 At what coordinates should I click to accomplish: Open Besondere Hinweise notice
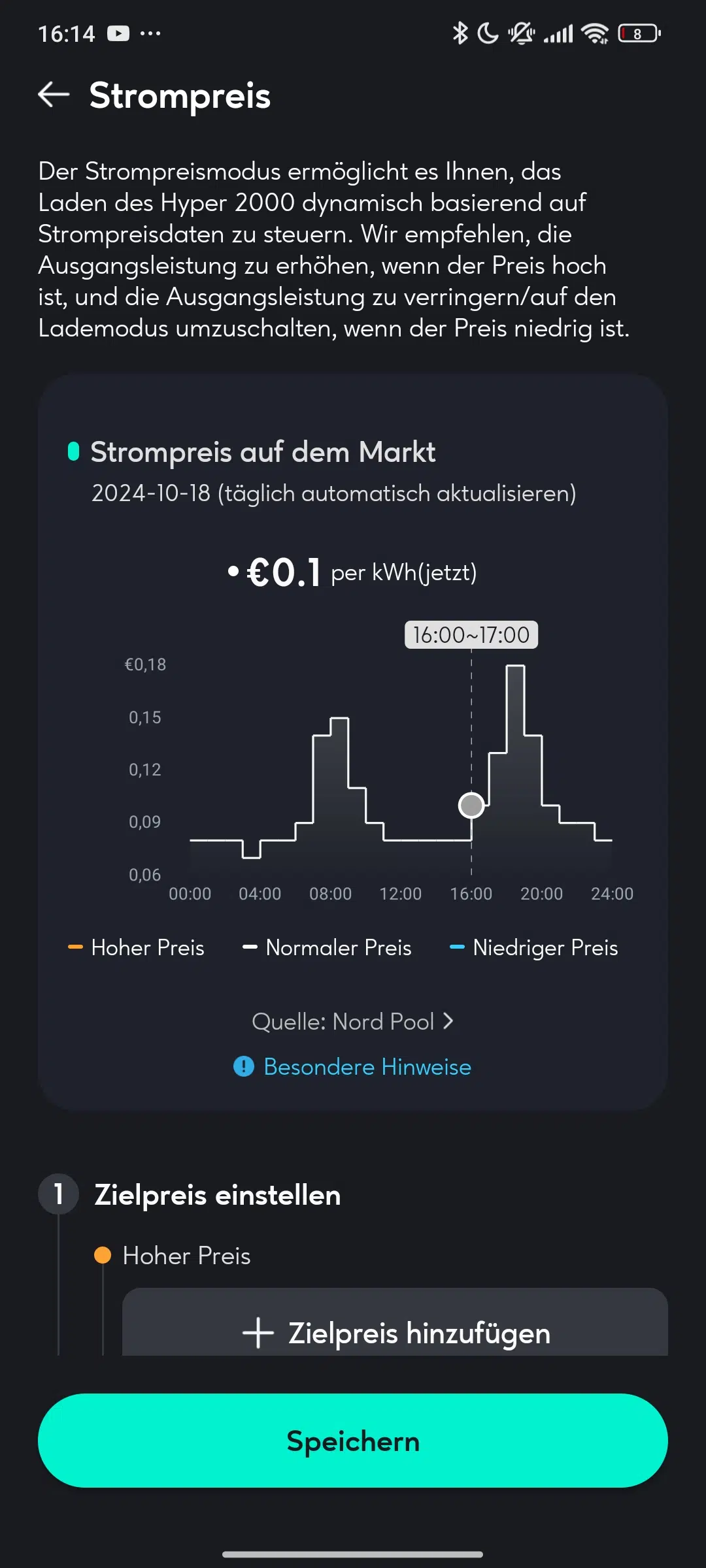tap(352, 1066)
